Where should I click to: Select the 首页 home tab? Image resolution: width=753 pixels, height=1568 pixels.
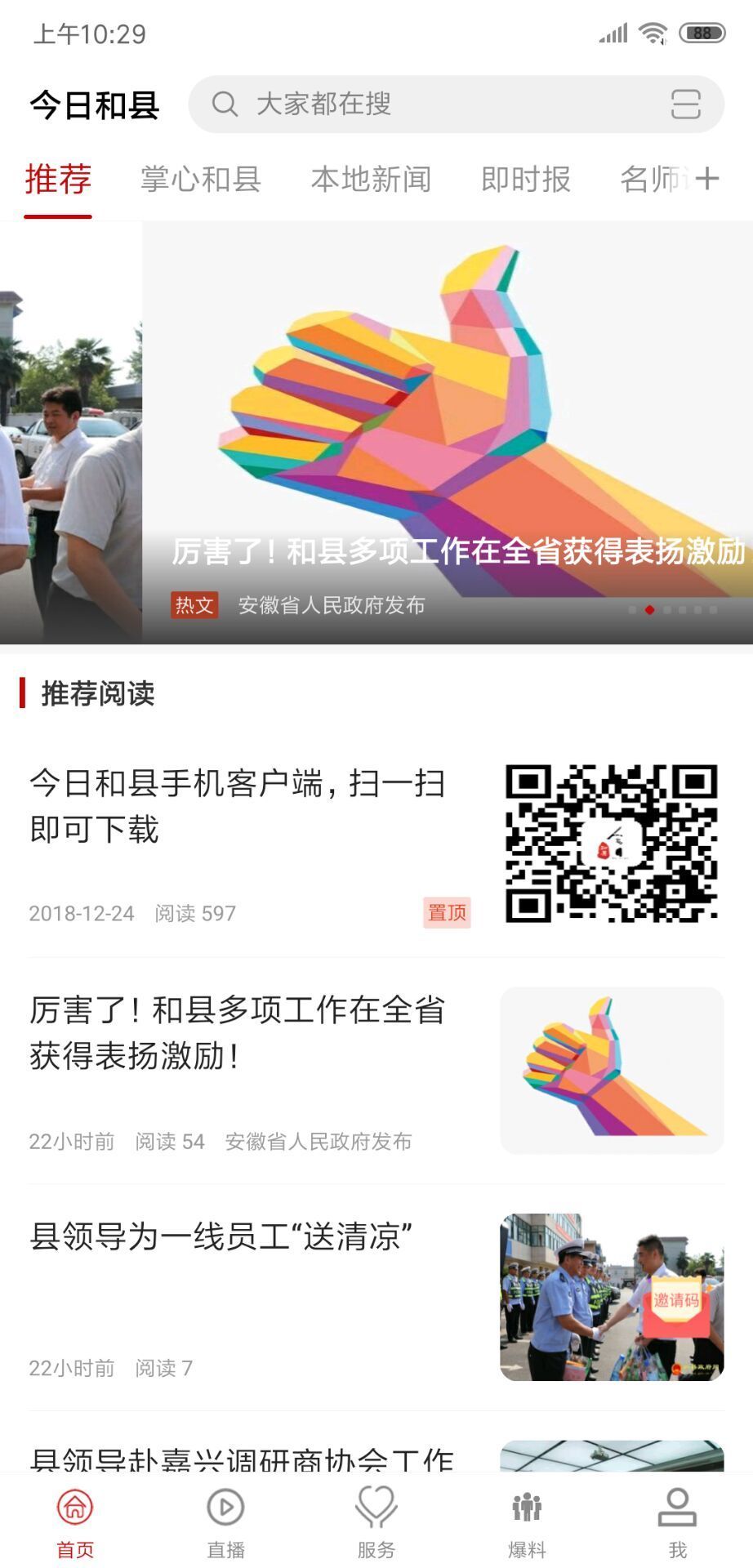click(75, 1522)
